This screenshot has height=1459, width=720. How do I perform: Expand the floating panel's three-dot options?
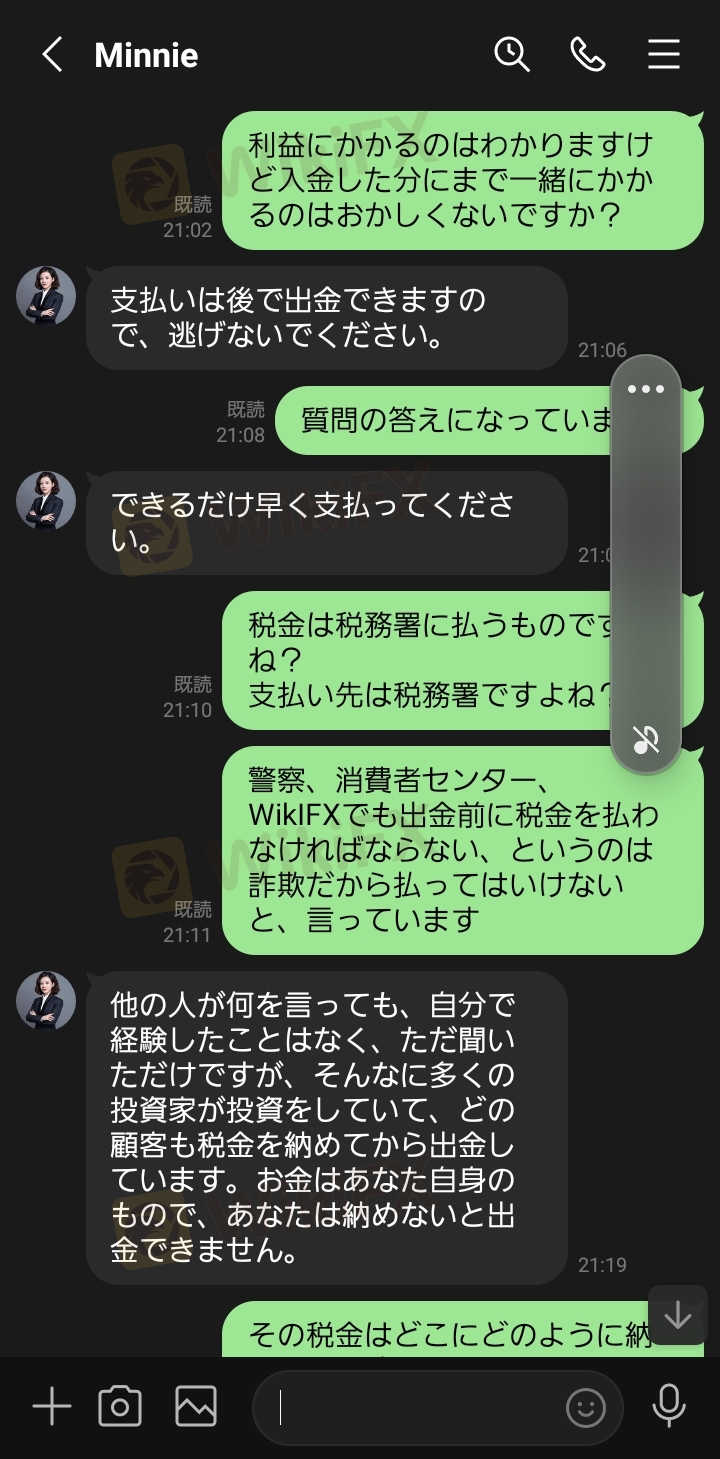click(646, 390)
